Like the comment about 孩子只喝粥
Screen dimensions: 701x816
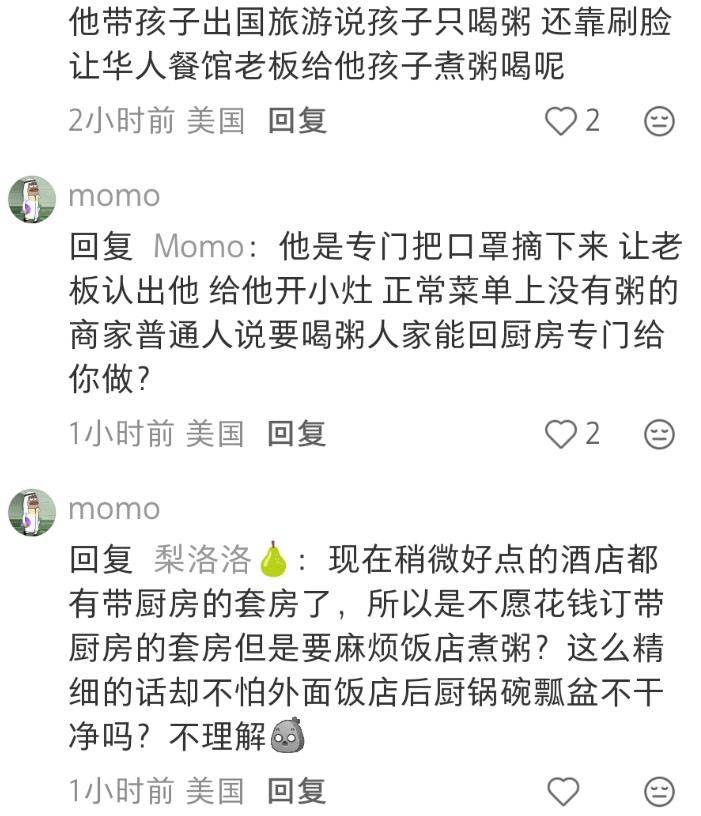[562, 121]
